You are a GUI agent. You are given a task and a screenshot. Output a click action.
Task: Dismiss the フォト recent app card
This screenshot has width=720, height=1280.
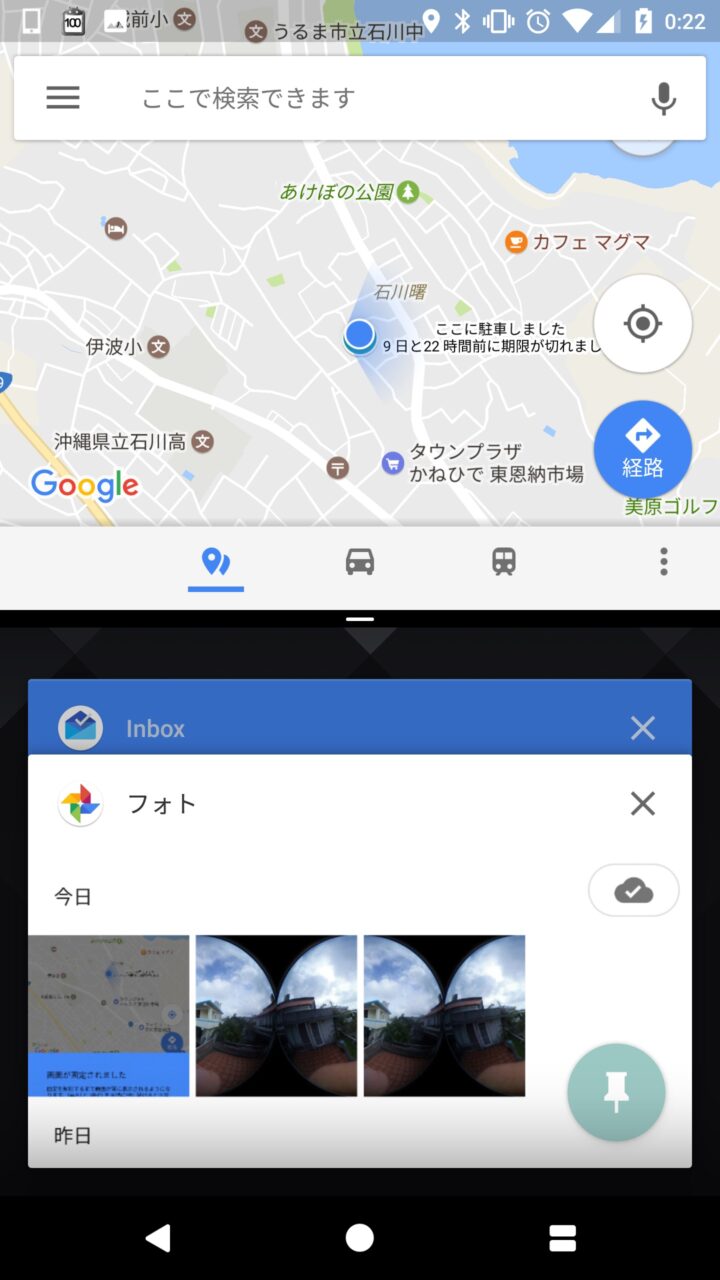pos(643,803)
